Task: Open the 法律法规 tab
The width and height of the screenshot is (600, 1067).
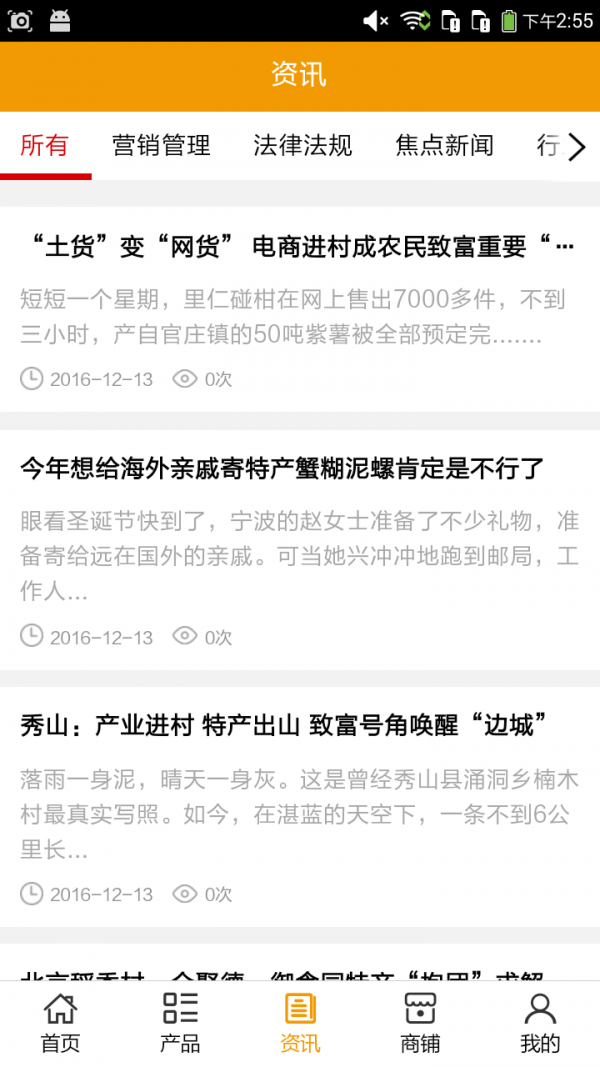Action: click(303, 146)
